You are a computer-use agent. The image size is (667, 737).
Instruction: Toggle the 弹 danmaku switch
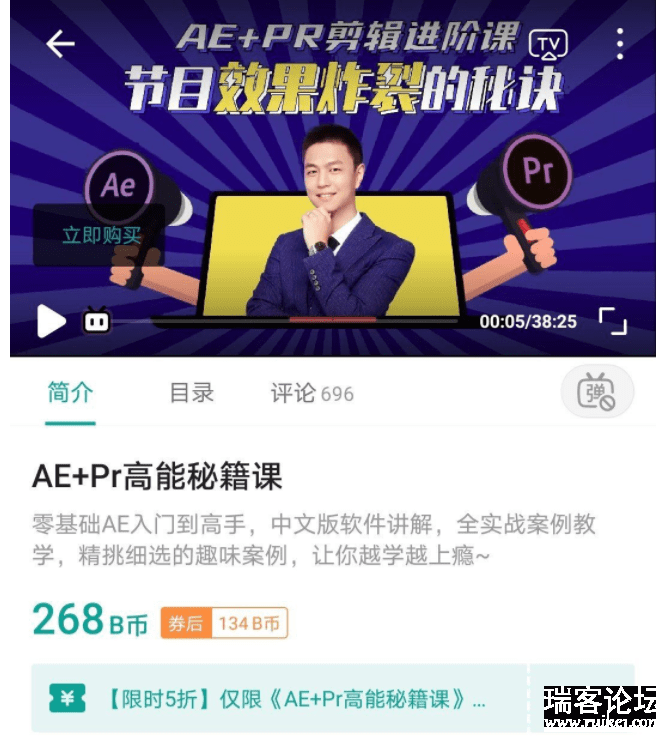[x=598, y=392]
